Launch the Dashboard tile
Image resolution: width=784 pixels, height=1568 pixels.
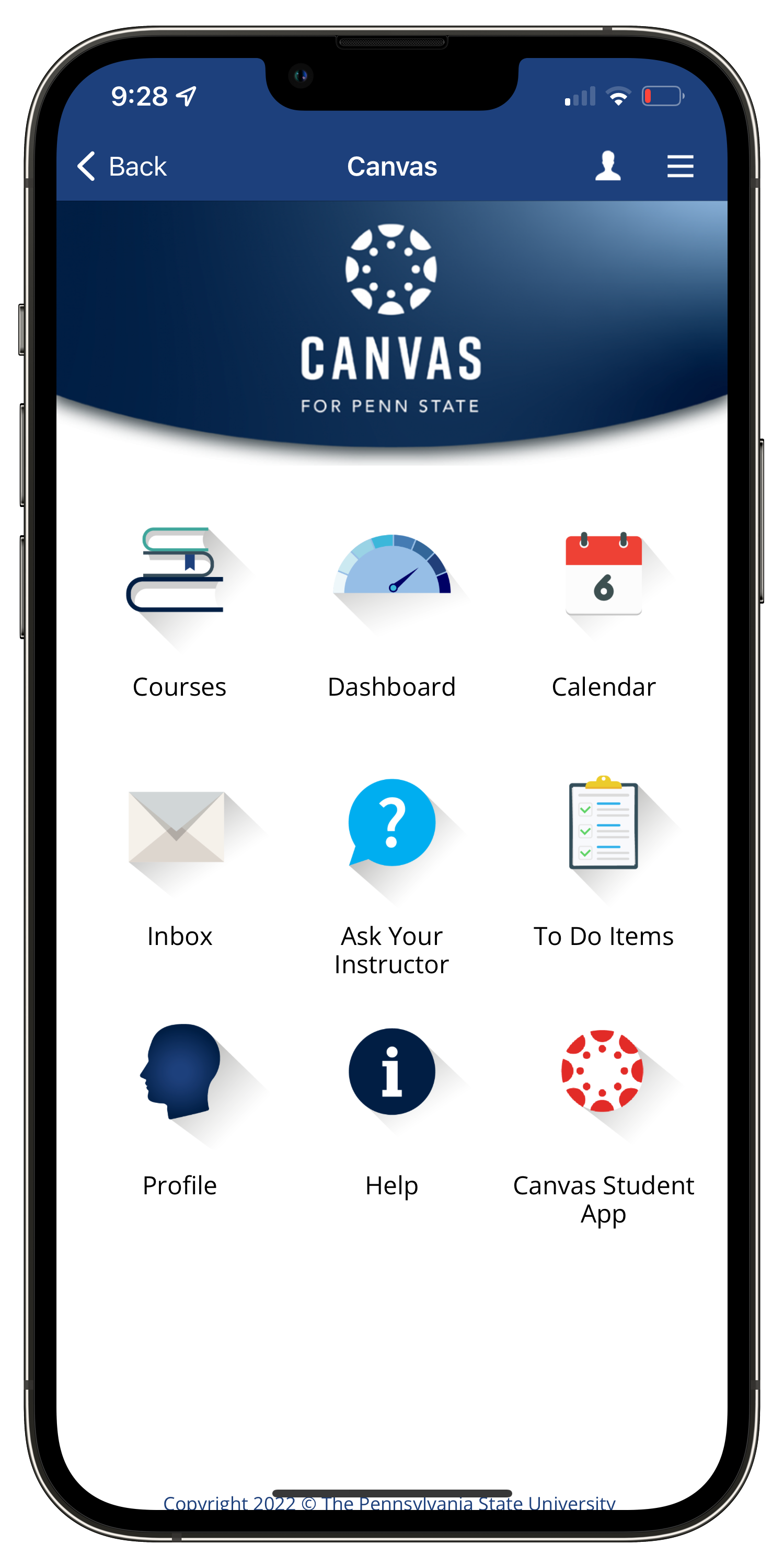coord(391,613)
